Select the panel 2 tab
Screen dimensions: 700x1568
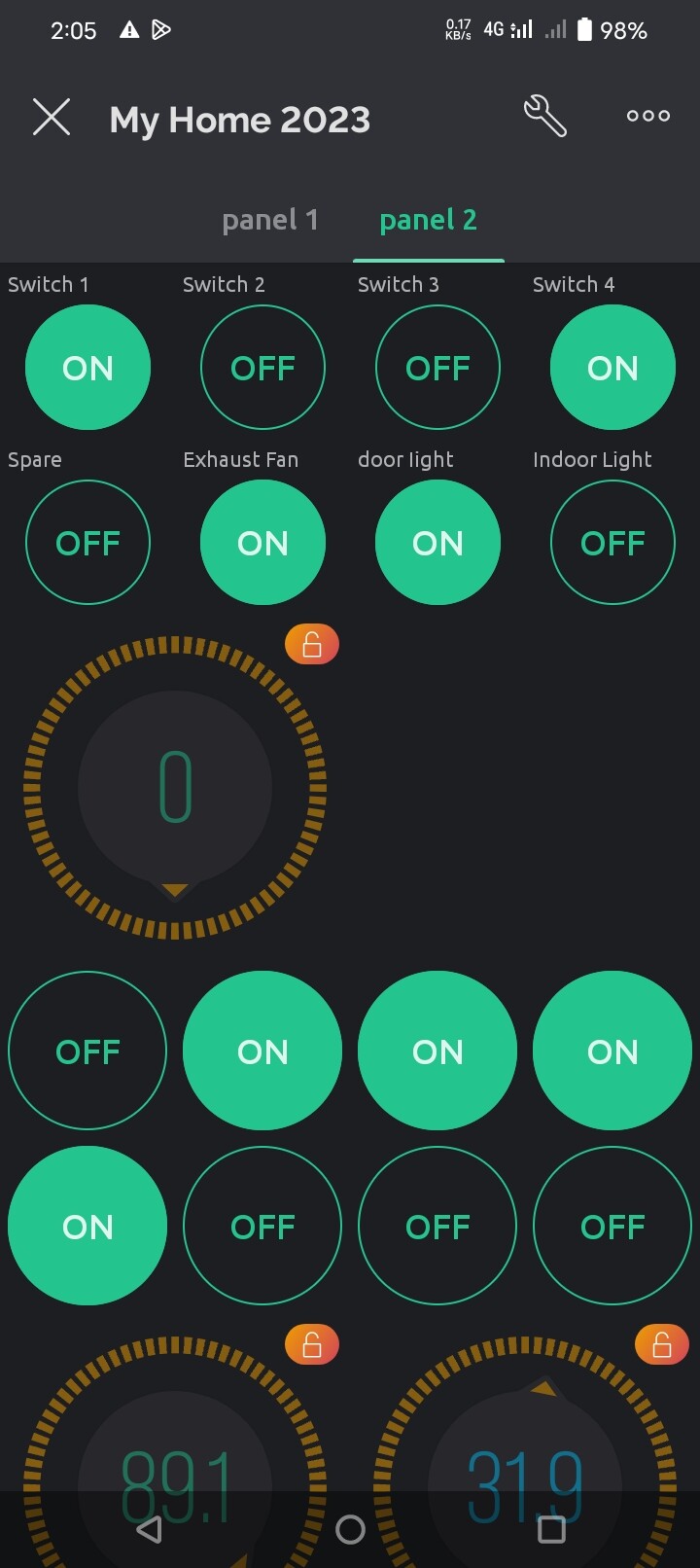(x=429, y=220)
